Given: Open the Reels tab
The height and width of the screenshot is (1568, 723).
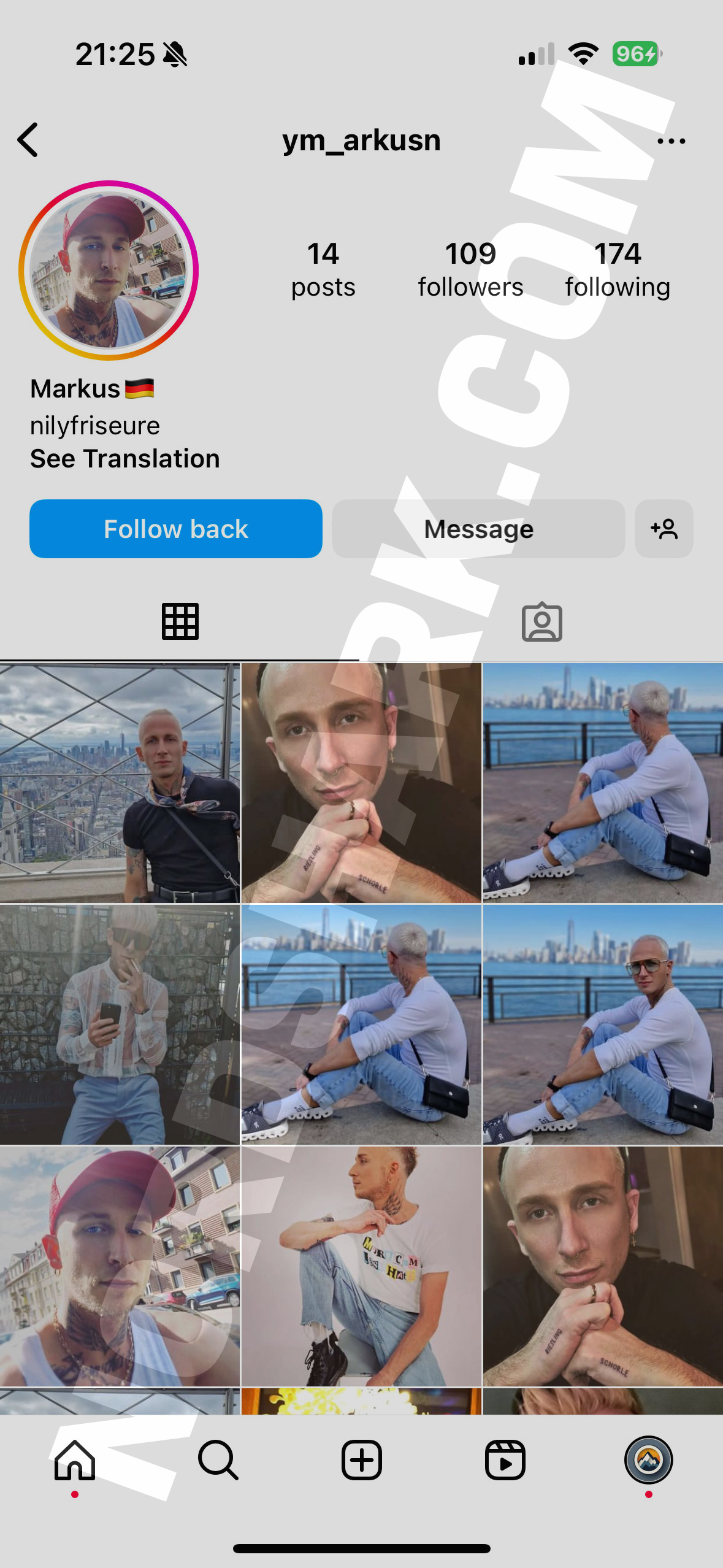Looking at the screenshot, I should (505, 1460).
